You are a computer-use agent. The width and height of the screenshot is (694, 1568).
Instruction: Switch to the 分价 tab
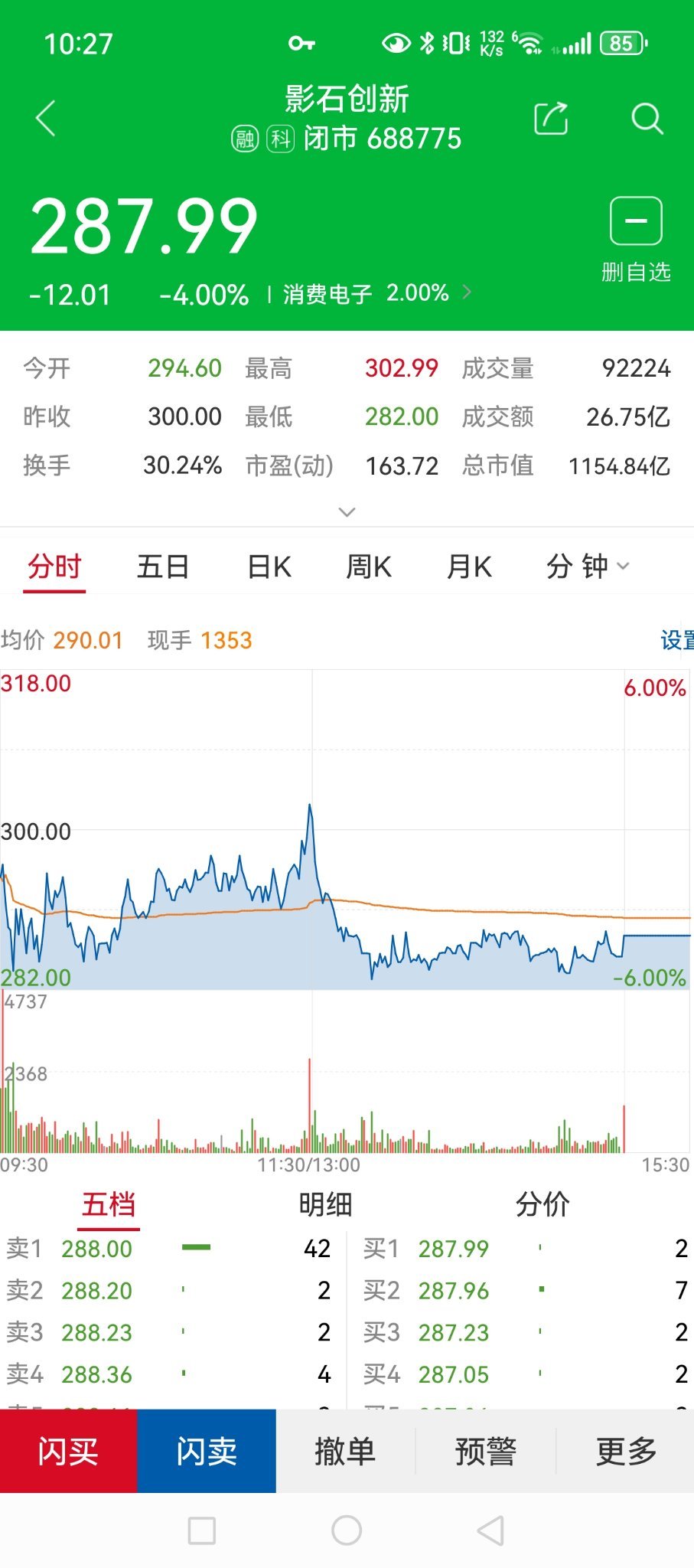[x=542, y=1204]
